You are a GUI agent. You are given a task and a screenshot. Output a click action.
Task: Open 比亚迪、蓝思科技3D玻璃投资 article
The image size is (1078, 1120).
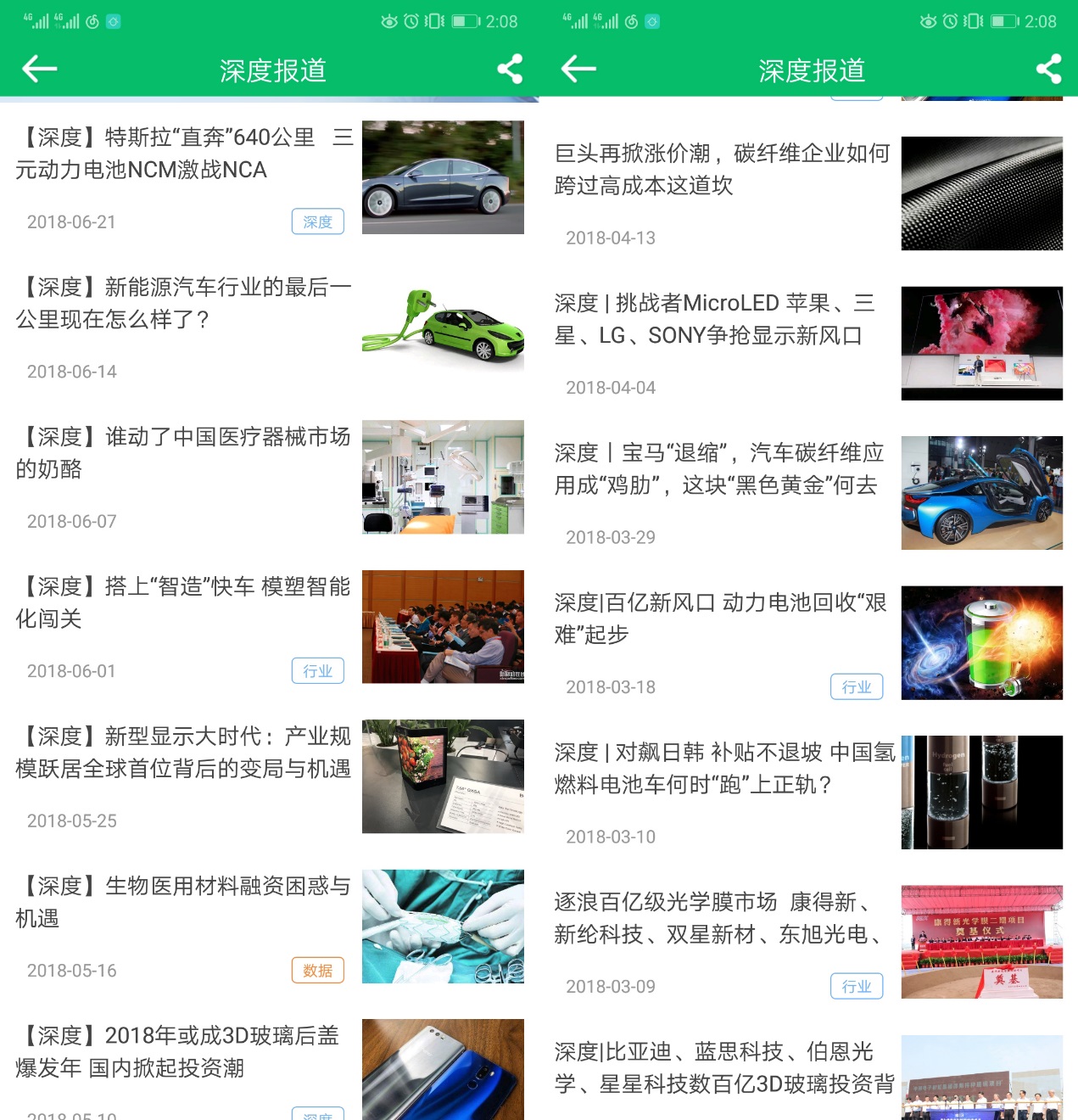[723, 1067]
